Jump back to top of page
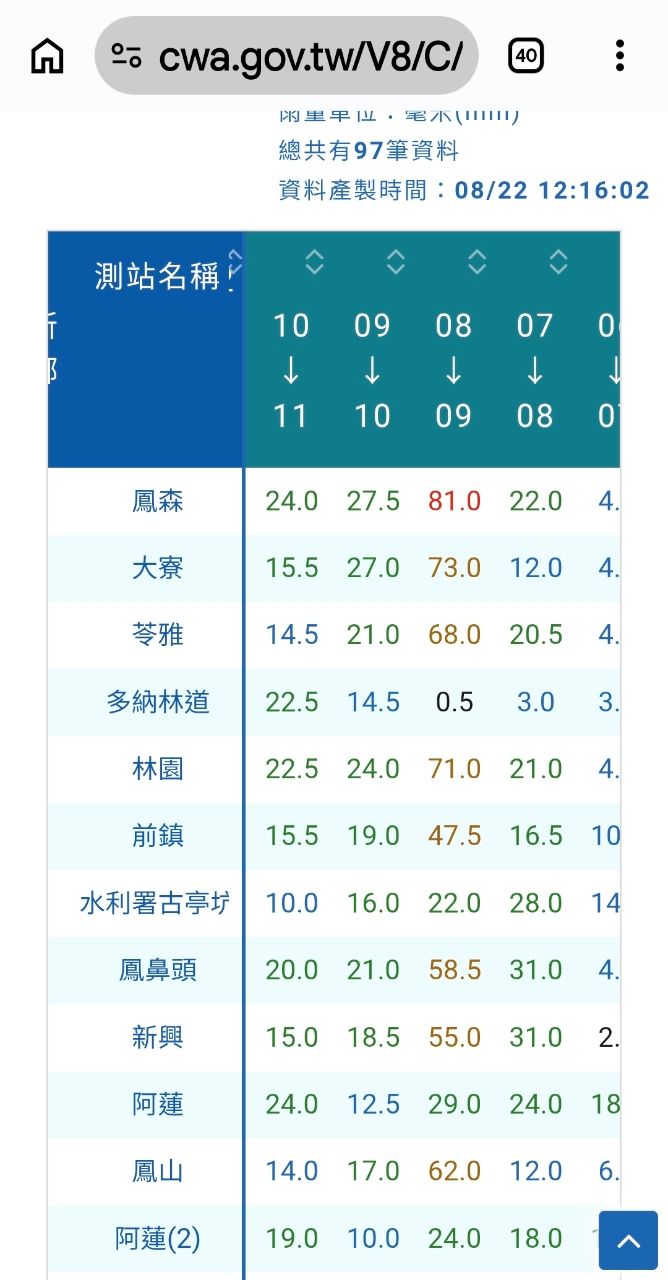Screen dimensions: 668x1280 [x=628, y=1241]
